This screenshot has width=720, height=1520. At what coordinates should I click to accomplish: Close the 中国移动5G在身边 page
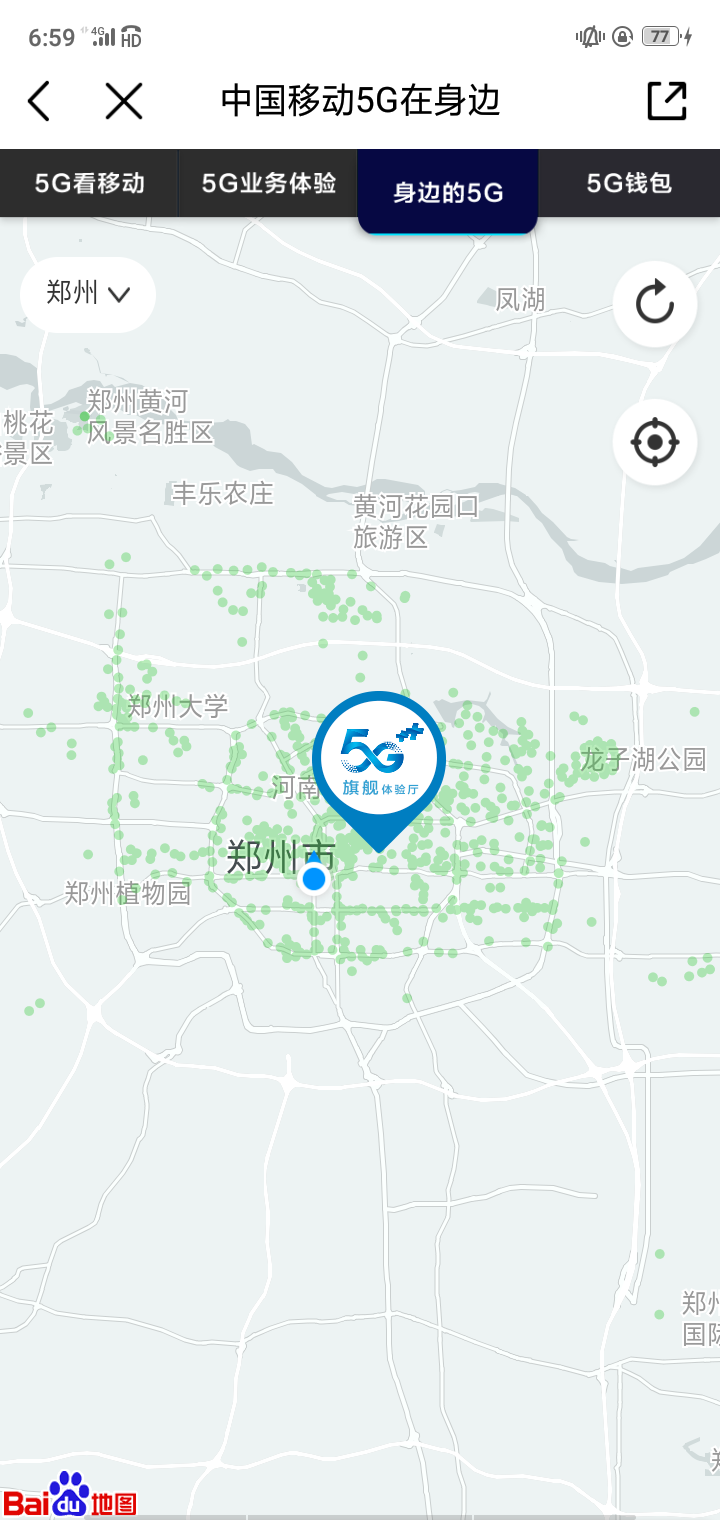coord(124,101)
